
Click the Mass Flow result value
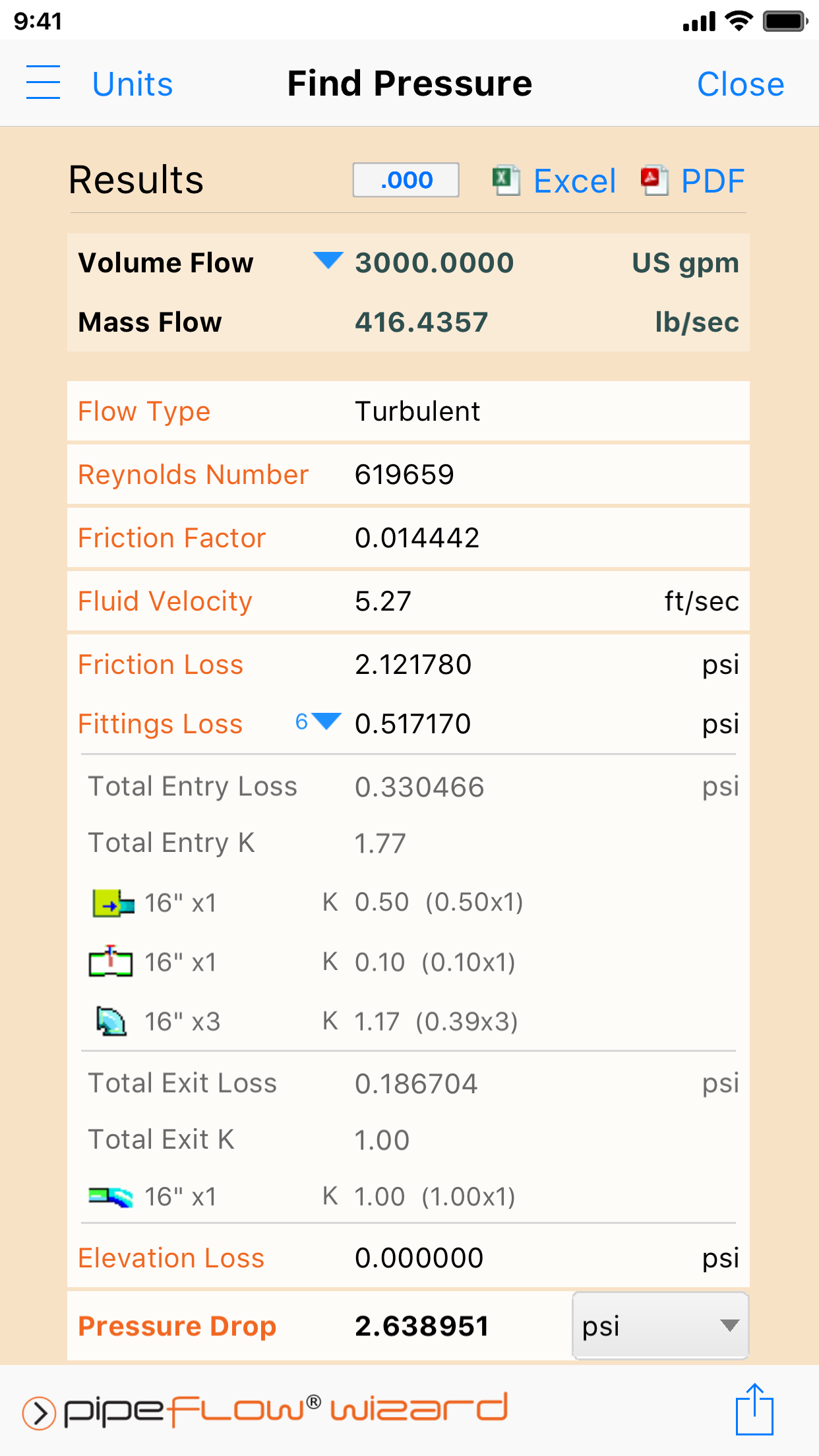pos(421,322)
